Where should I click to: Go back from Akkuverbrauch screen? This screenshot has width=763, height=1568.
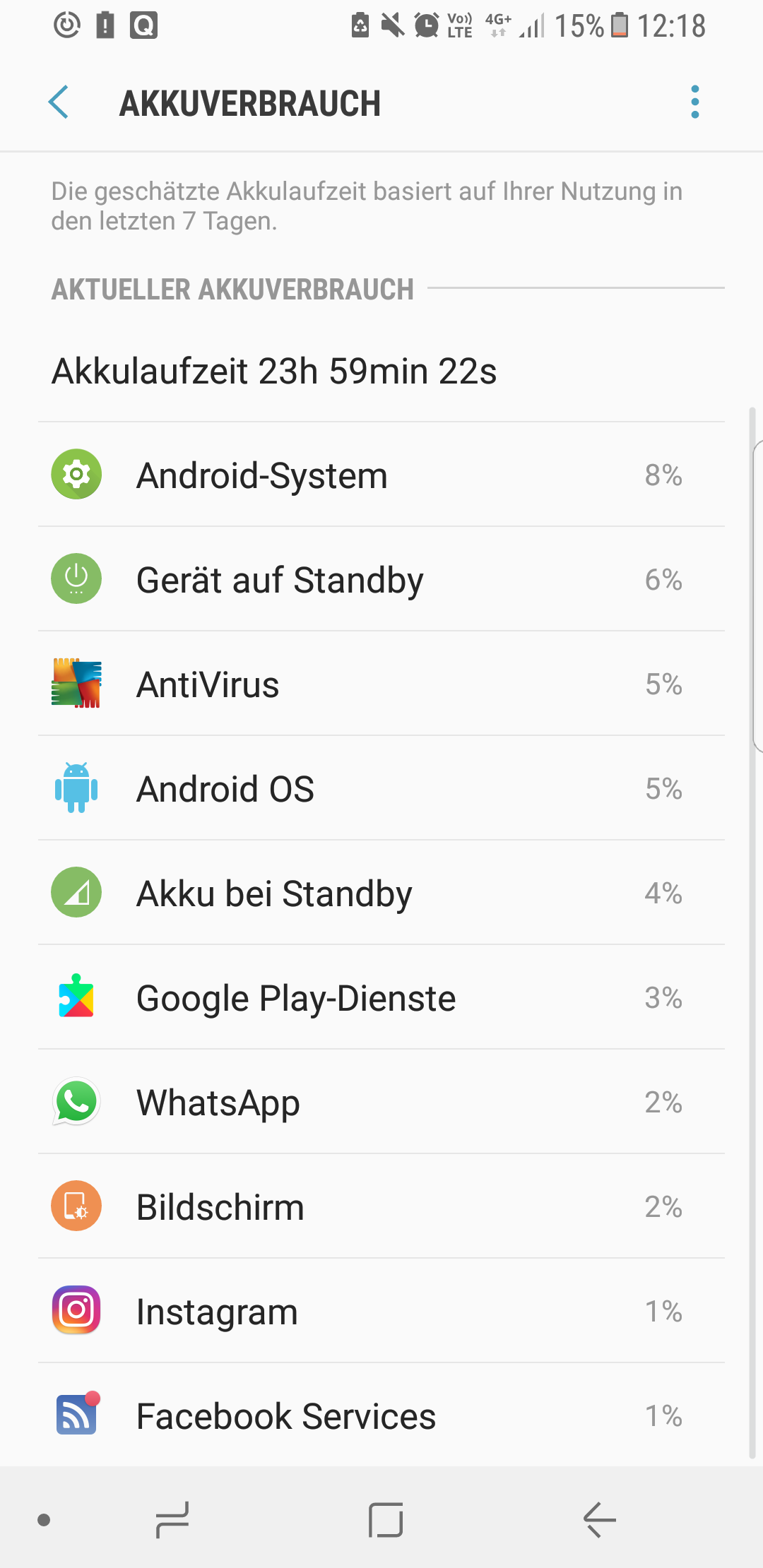[x=59, y=103]
